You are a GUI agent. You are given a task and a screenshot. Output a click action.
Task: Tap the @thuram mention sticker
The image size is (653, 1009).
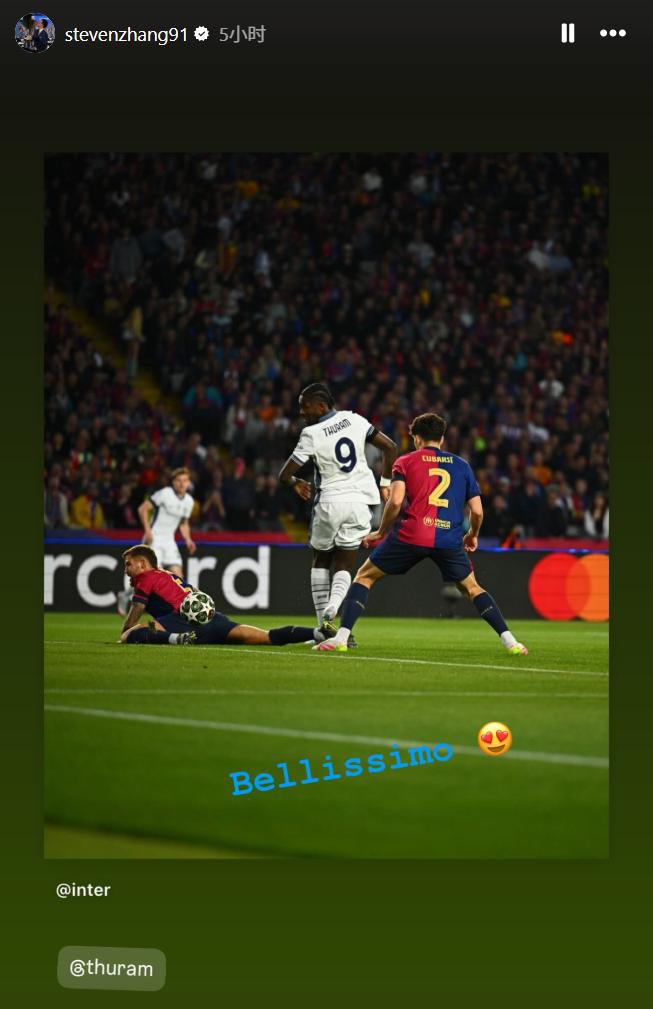111,968
